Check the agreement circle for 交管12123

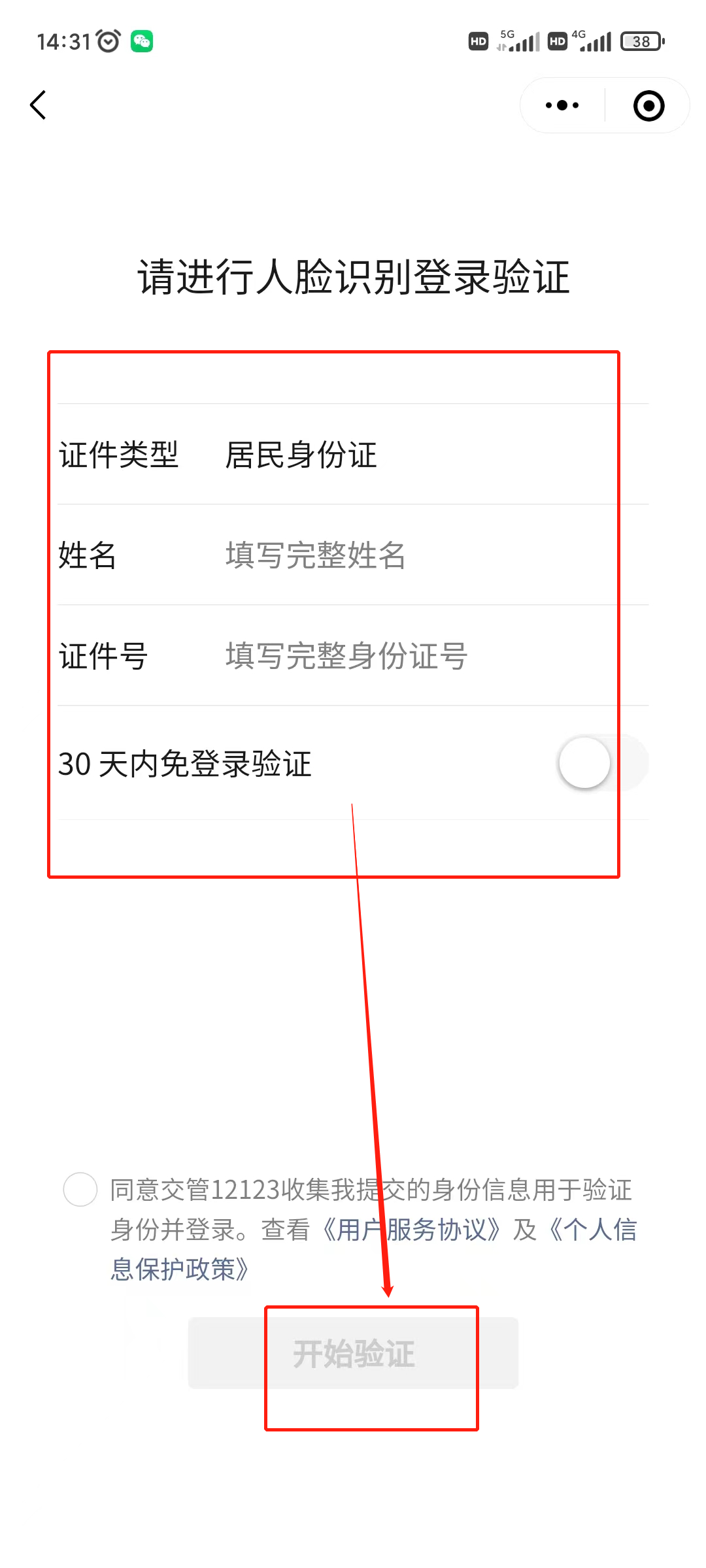point(80,1190)
